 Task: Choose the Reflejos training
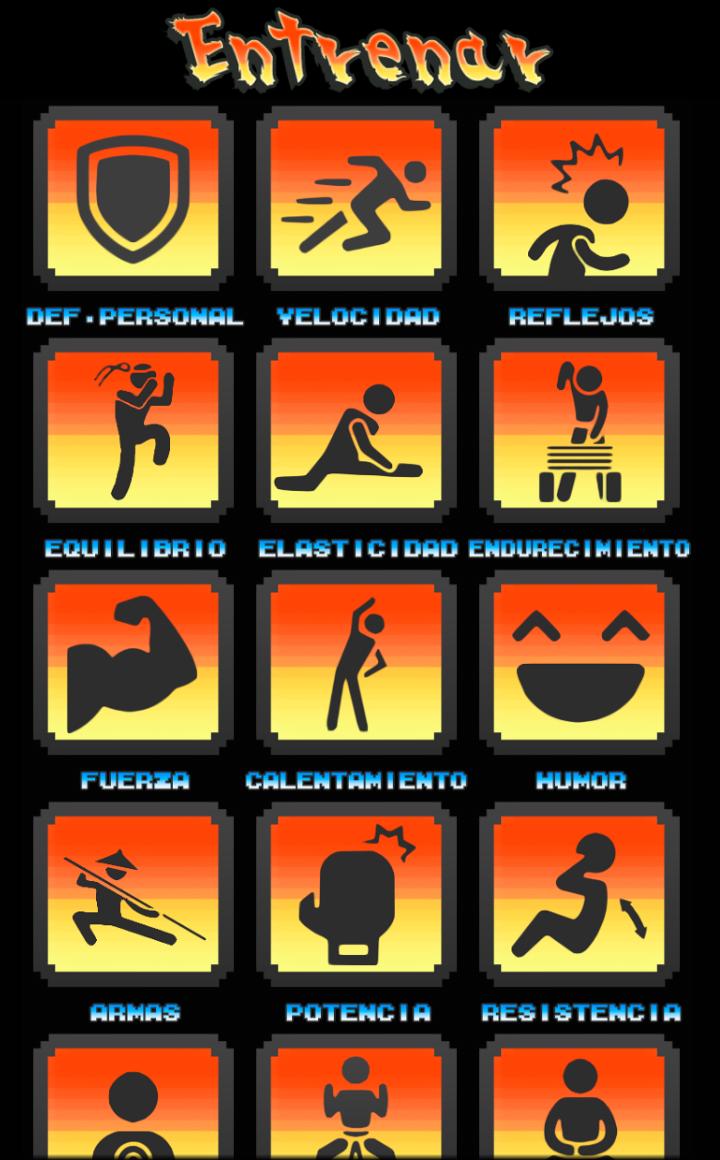[x=579, y=198]
